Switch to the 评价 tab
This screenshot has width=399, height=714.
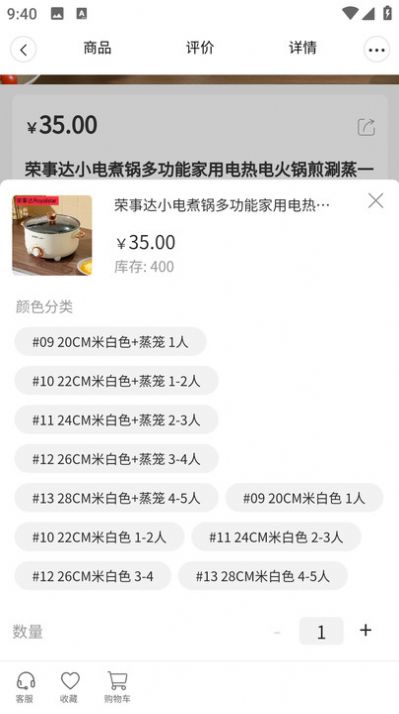point(200,48)
